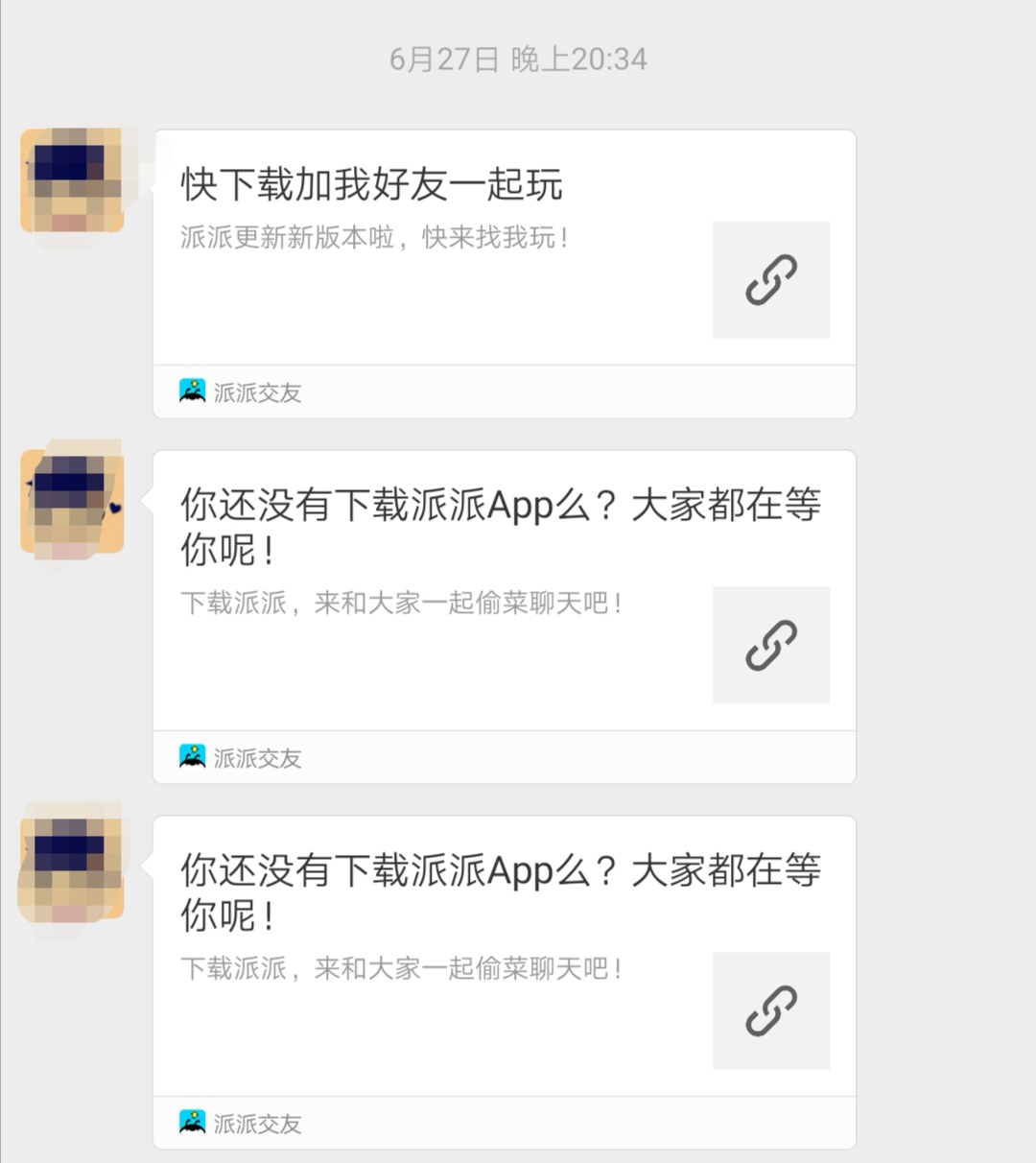Select the title text of the third message card
The width and height of the screenshot is (1036, 1163).
499,892
